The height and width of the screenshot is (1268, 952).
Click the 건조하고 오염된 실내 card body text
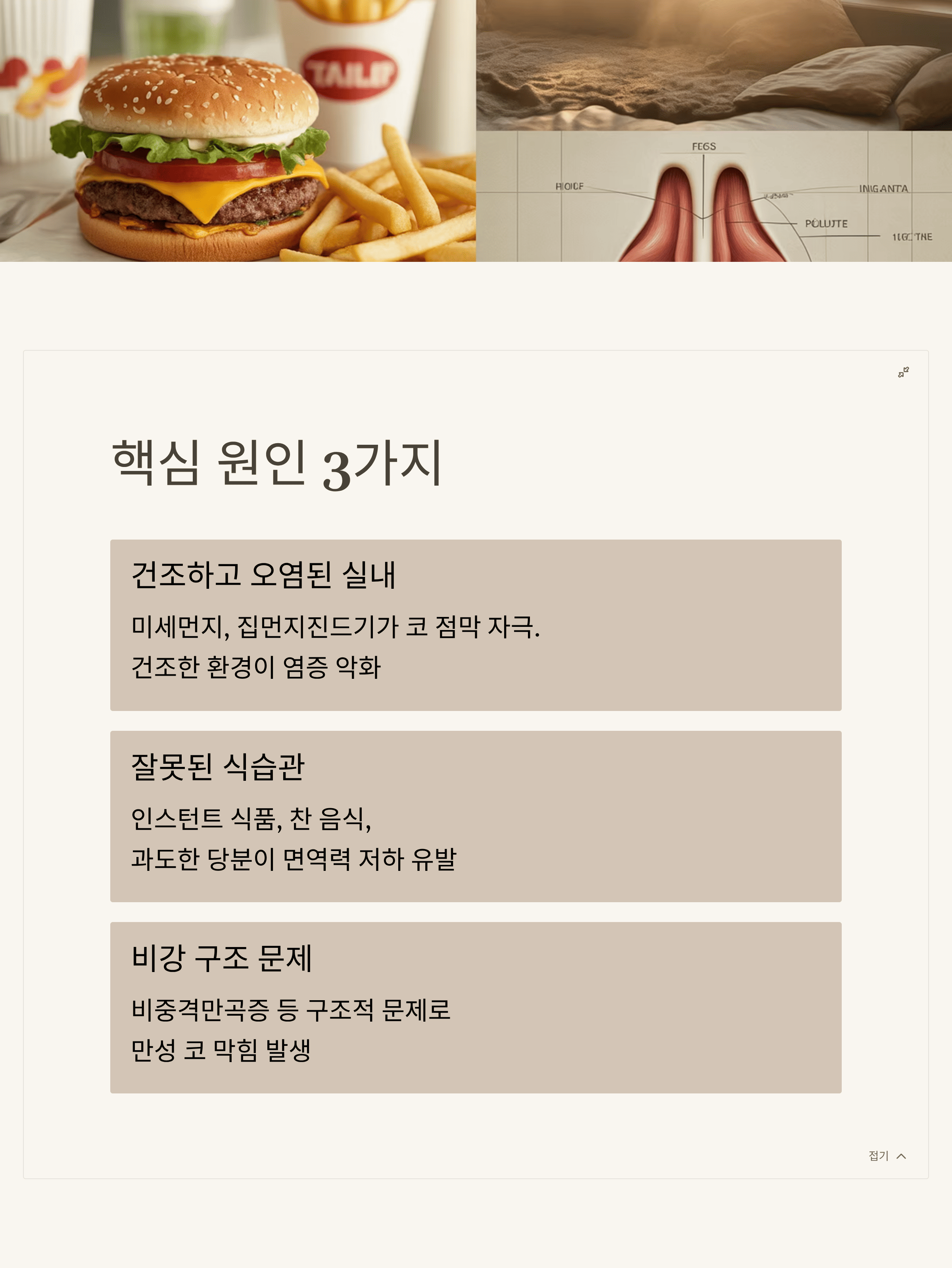(x=338, y=648)
